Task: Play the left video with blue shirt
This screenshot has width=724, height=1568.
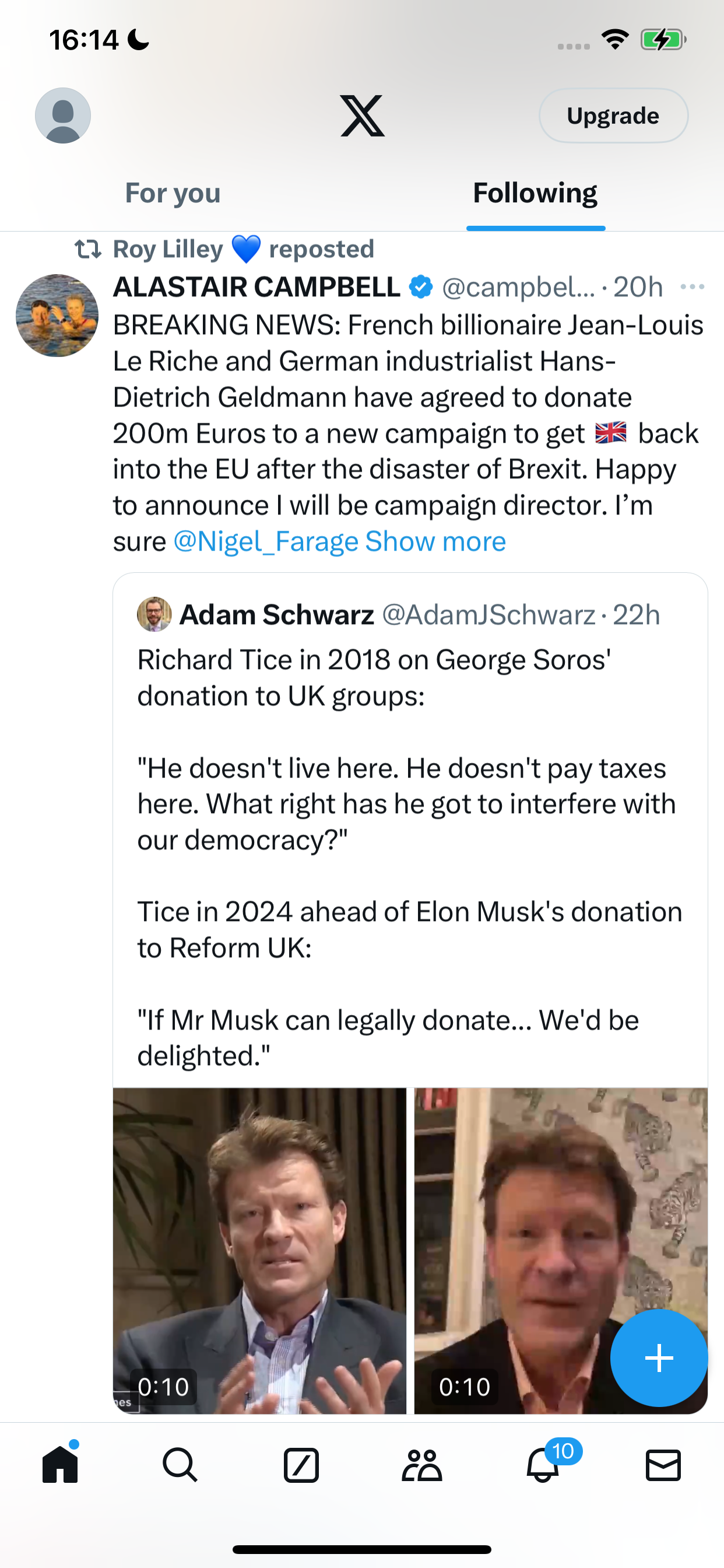Action: click(259, 1250)
